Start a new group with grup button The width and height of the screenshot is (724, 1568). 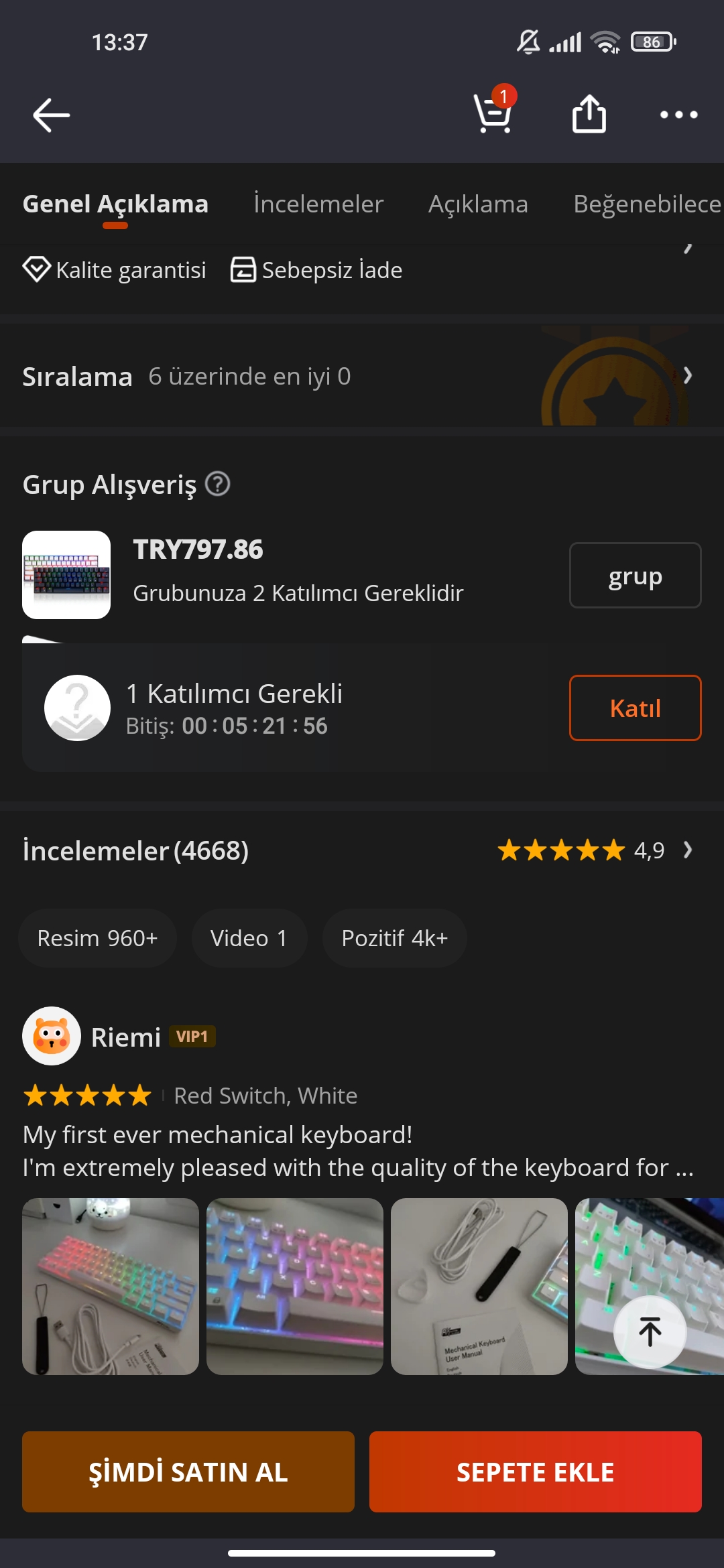click(x=635, y=576)
